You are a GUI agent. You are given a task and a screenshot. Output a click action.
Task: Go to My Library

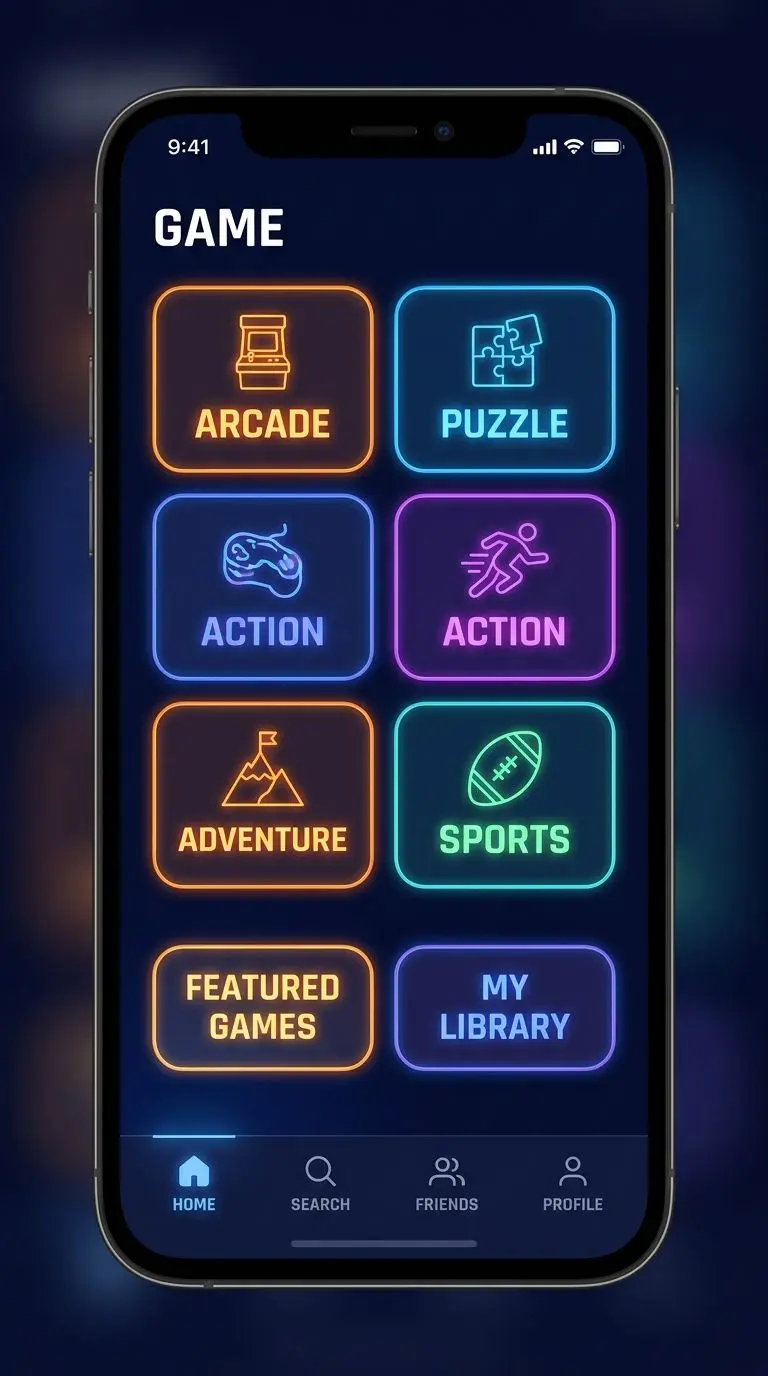(505, 1008)
